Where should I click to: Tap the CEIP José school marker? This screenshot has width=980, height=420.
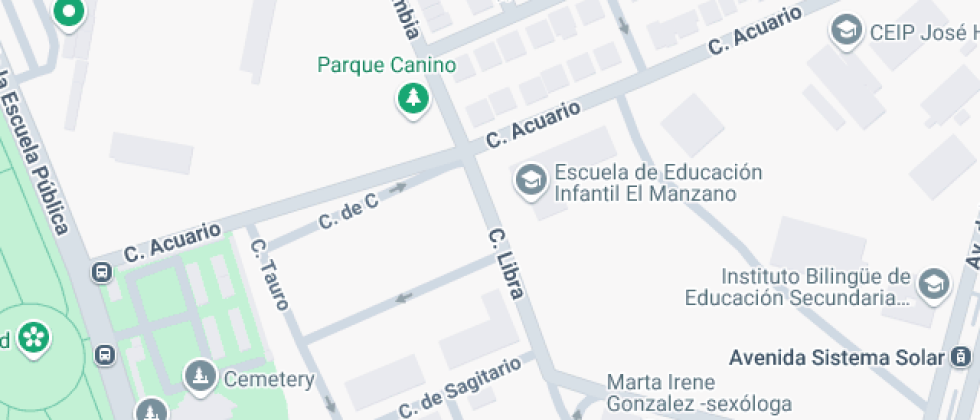847,31
